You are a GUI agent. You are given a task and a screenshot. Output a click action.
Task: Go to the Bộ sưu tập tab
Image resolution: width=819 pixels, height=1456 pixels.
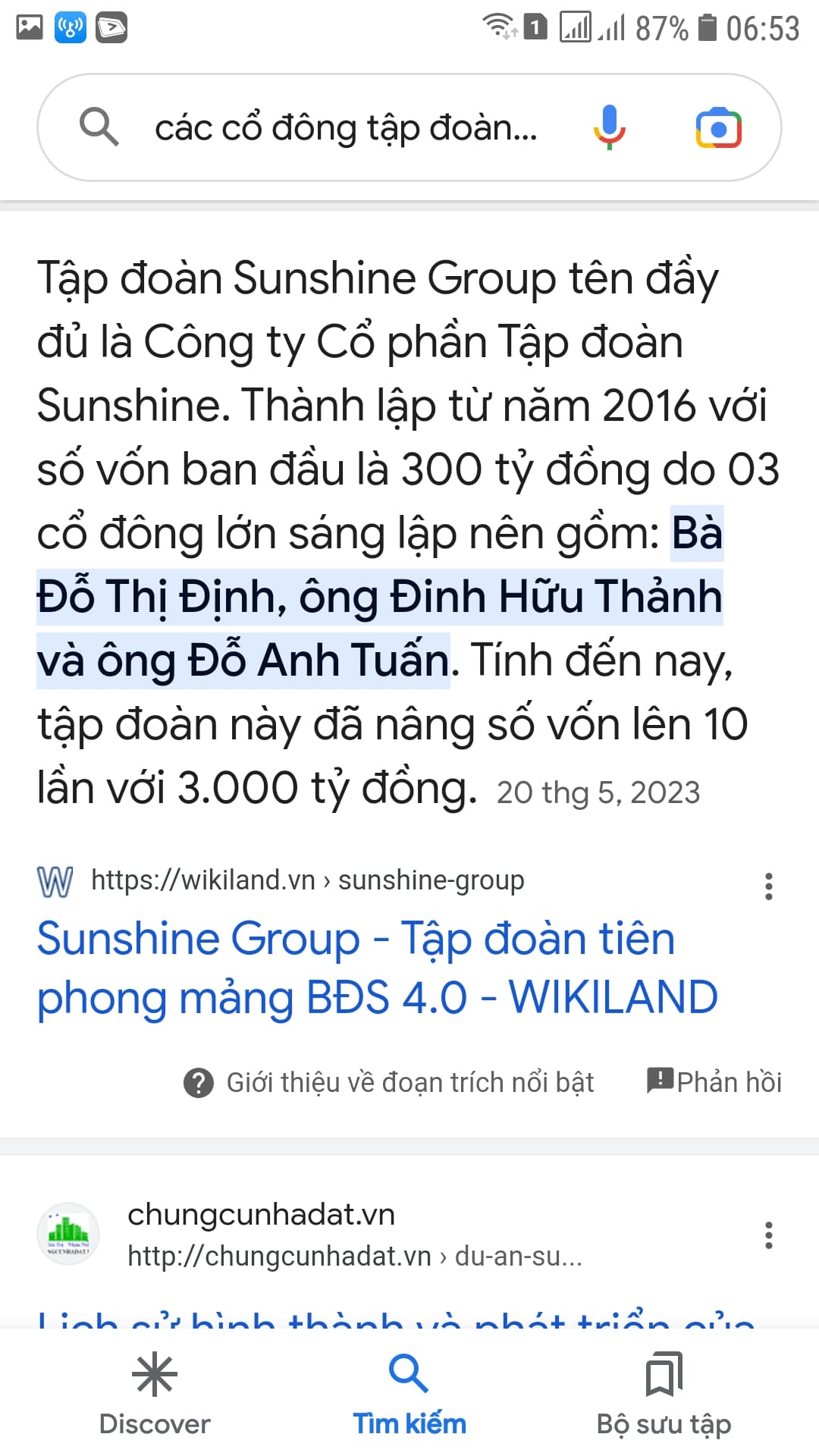(664, 1394)
